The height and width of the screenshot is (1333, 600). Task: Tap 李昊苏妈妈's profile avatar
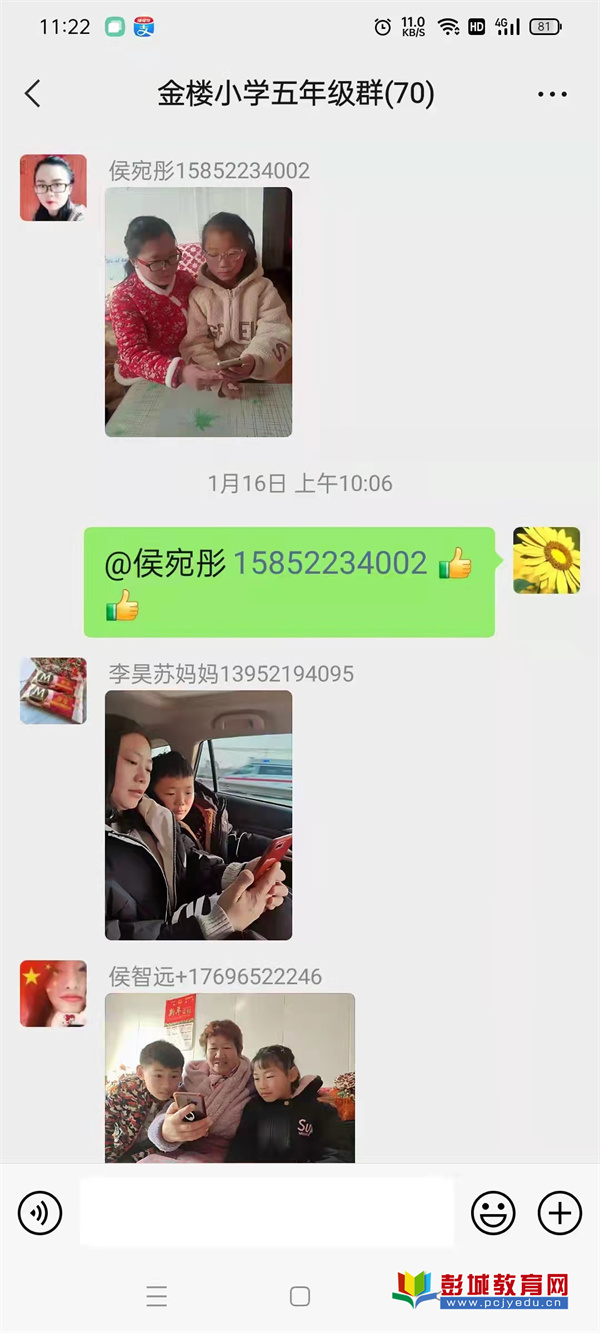pyautogui.click(x=53, y=691)
